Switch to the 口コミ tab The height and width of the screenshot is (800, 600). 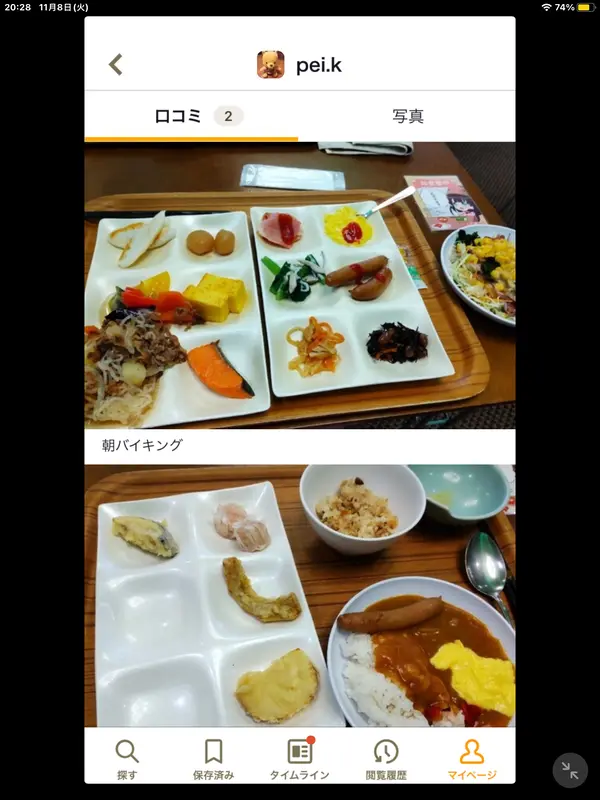coord(192,116)
